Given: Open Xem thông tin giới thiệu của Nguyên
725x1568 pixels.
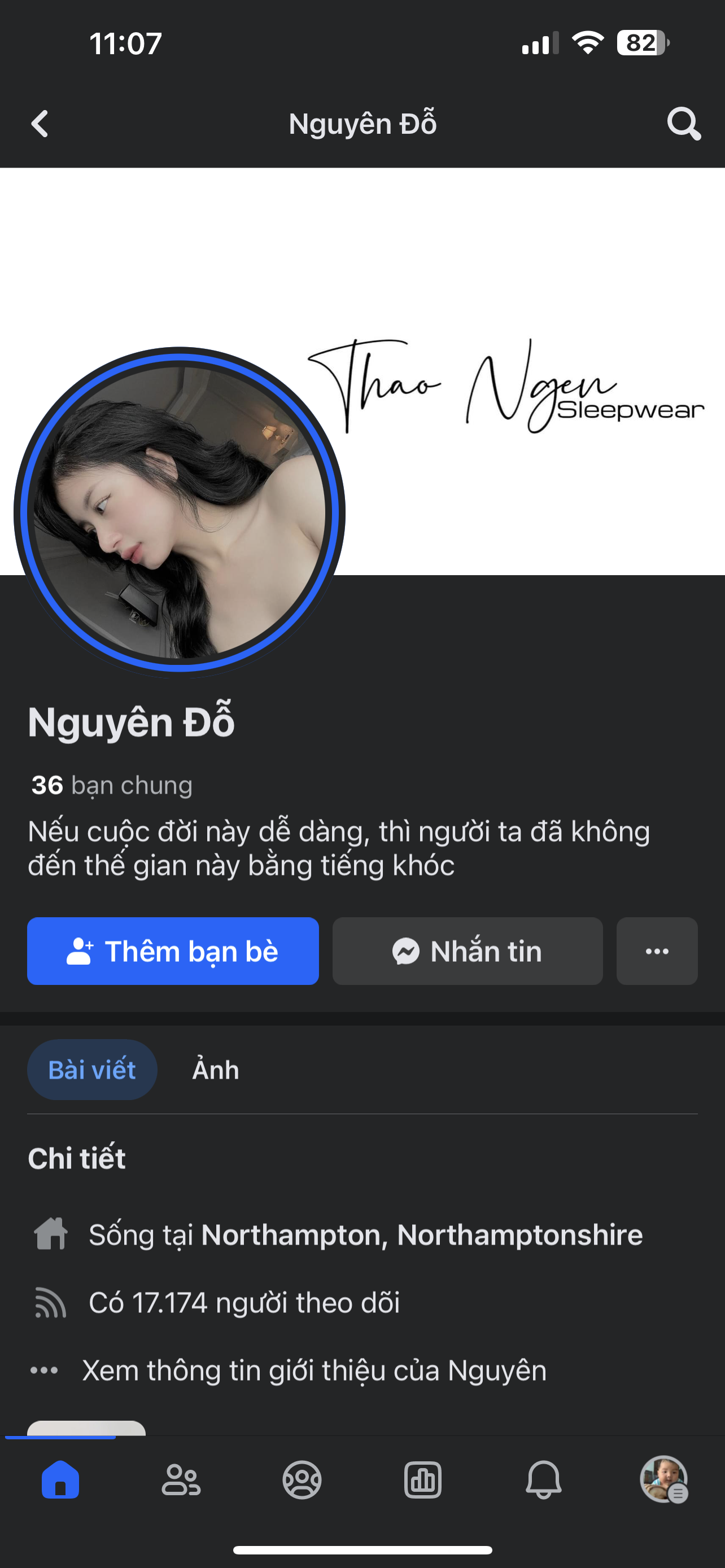Looking at the screenshot, I should click(314, 1371).
